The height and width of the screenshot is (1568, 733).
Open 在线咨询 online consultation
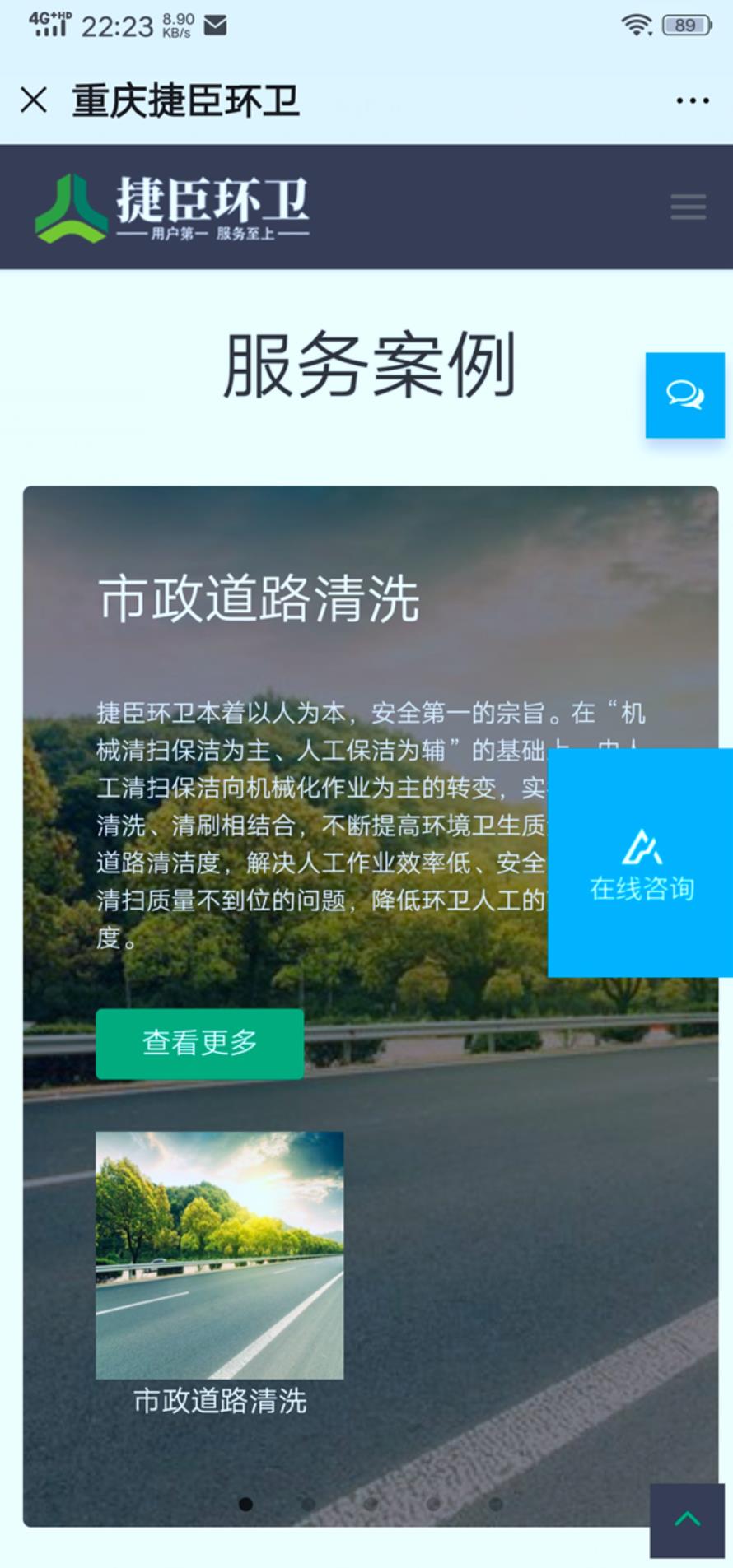tap(641, 863)
